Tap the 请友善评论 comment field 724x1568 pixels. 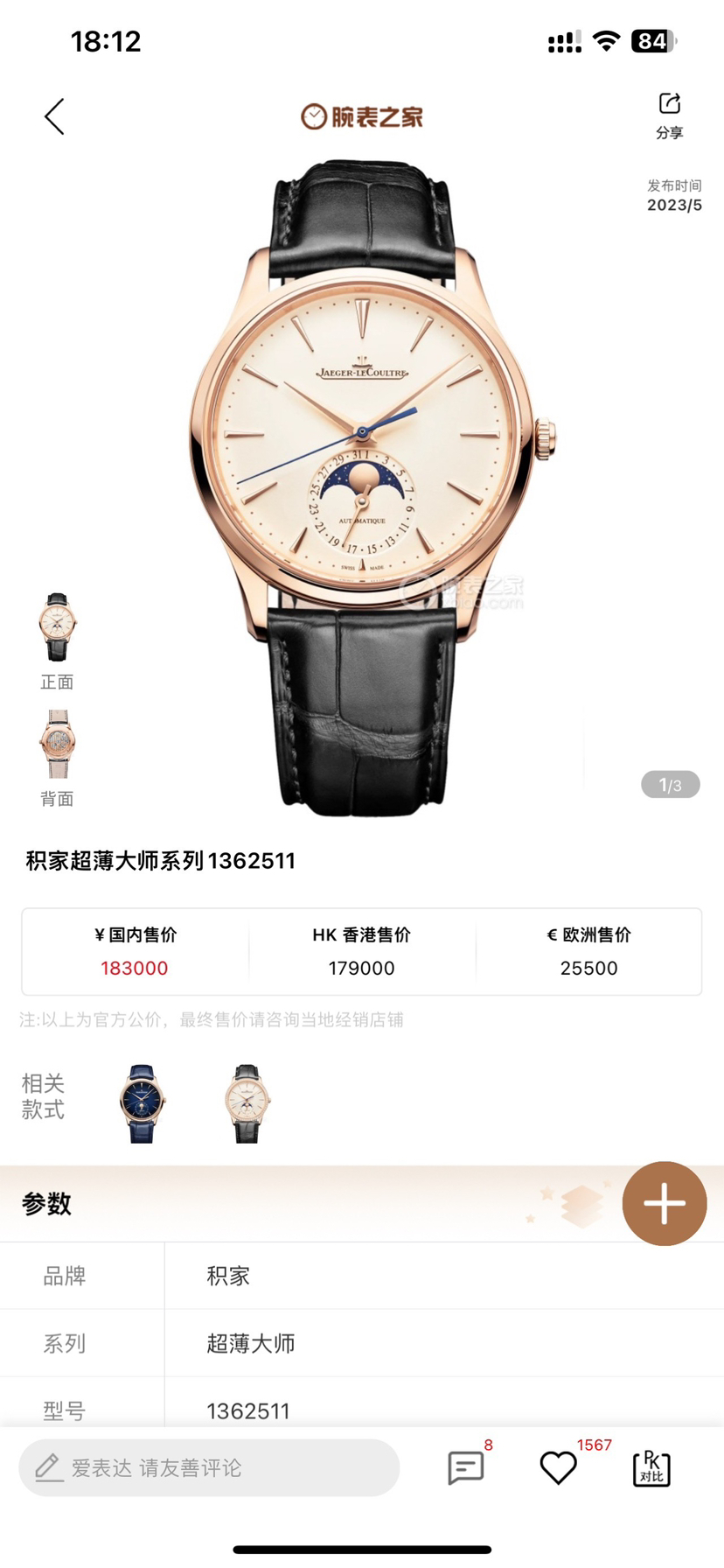click(210, 1467)
